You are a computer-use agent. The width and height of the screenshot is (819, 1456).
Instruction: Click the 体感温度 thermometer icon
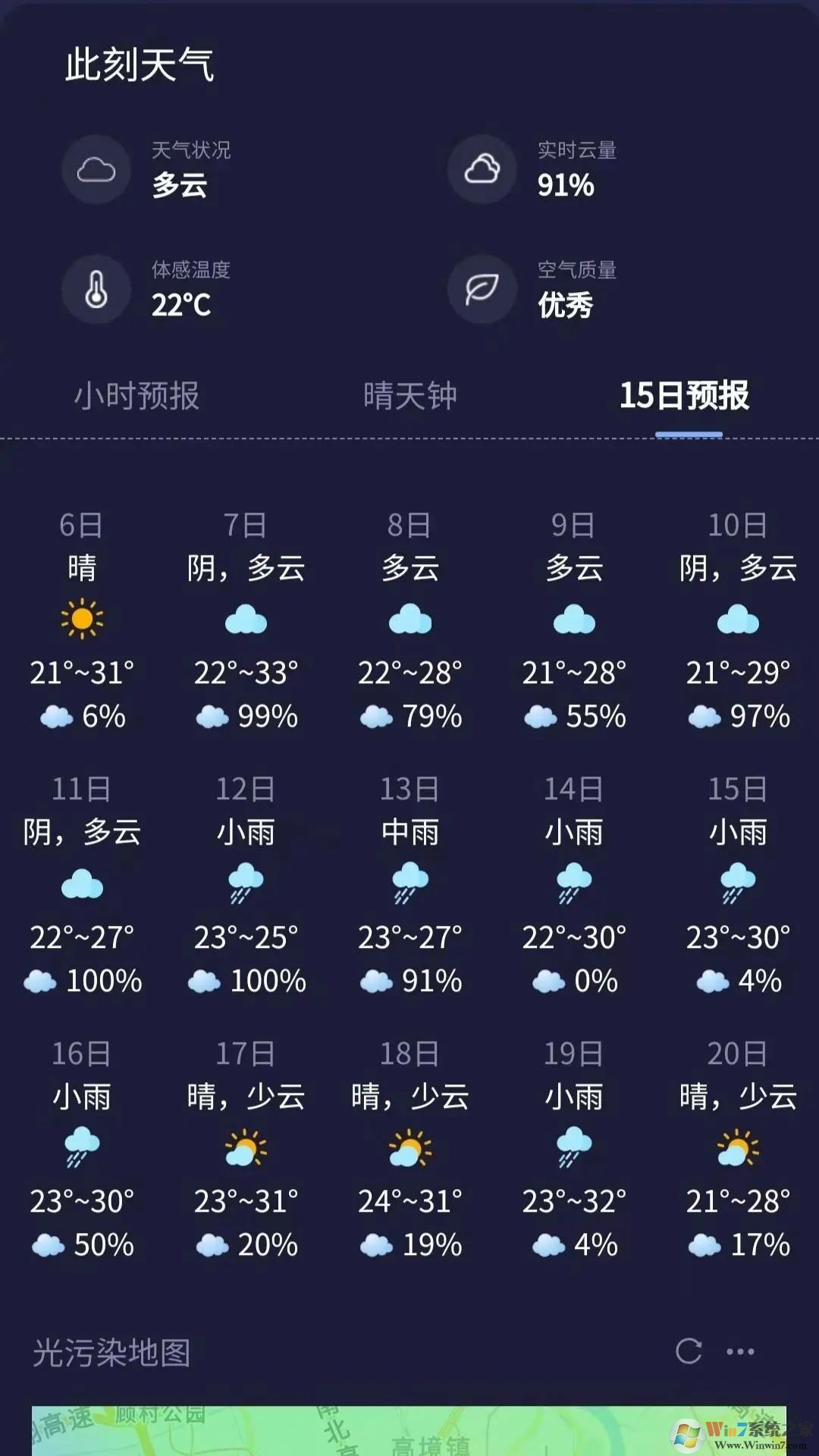[x=96, y=290]
